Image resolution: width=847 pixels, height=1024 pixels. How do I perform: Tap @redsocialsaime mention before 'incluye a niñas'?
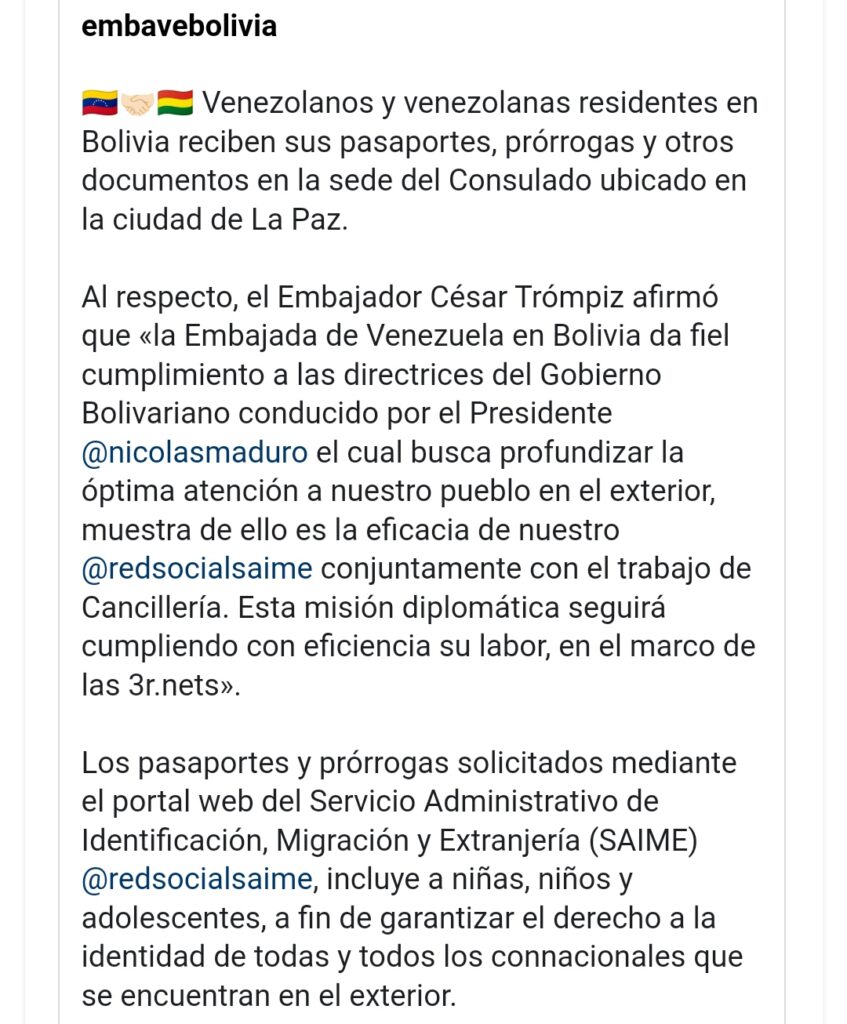[197, 879]
